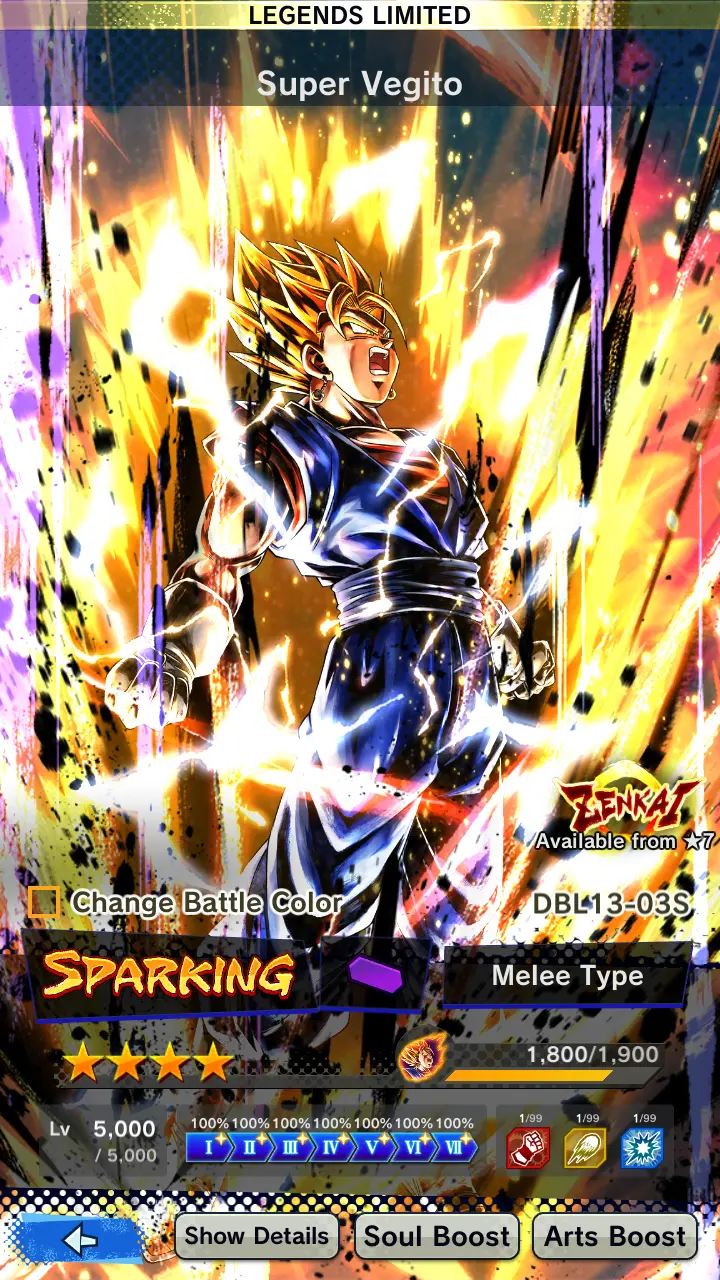This screenshot has height=1280, width=720.
Task: Tap the yellow blast arts card icon
Action: click(585, 1149)
